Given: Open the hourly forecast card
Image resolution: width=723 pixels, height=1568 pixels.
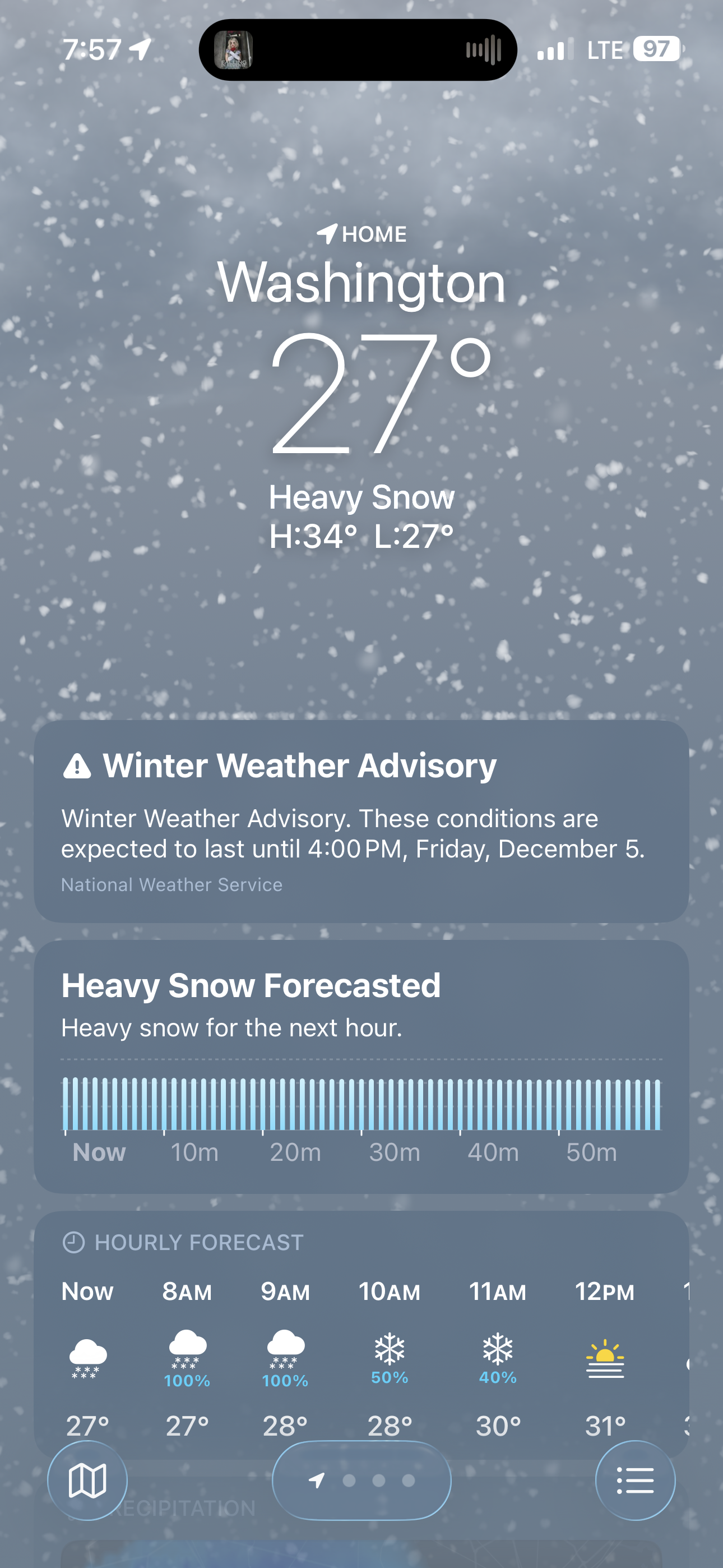Looking at the screenshot, I should tap(361, 1333).
